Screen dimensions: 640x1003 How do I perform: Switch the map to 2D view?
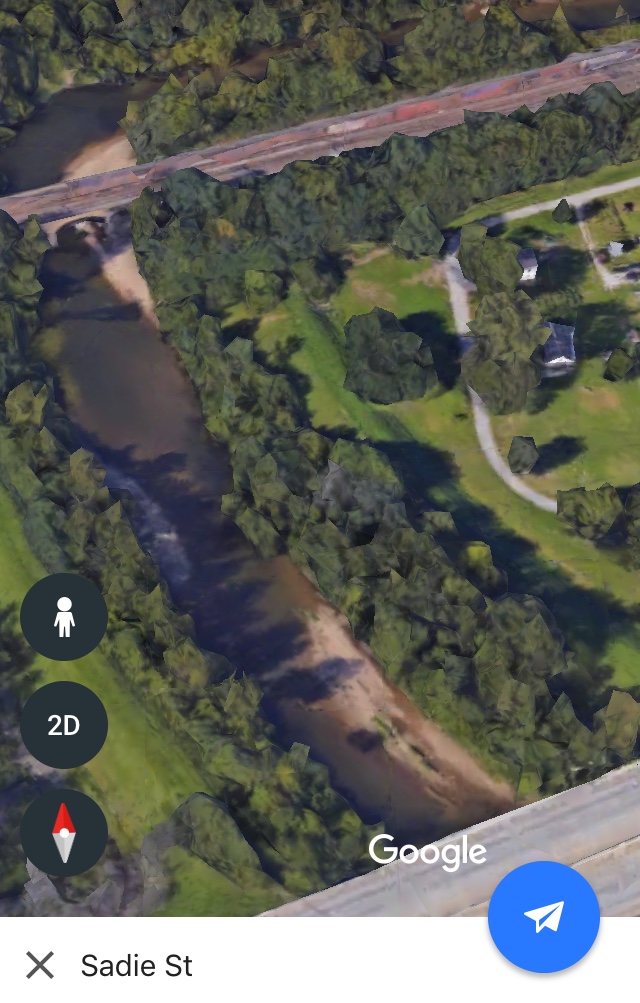(x=64, y=725)
